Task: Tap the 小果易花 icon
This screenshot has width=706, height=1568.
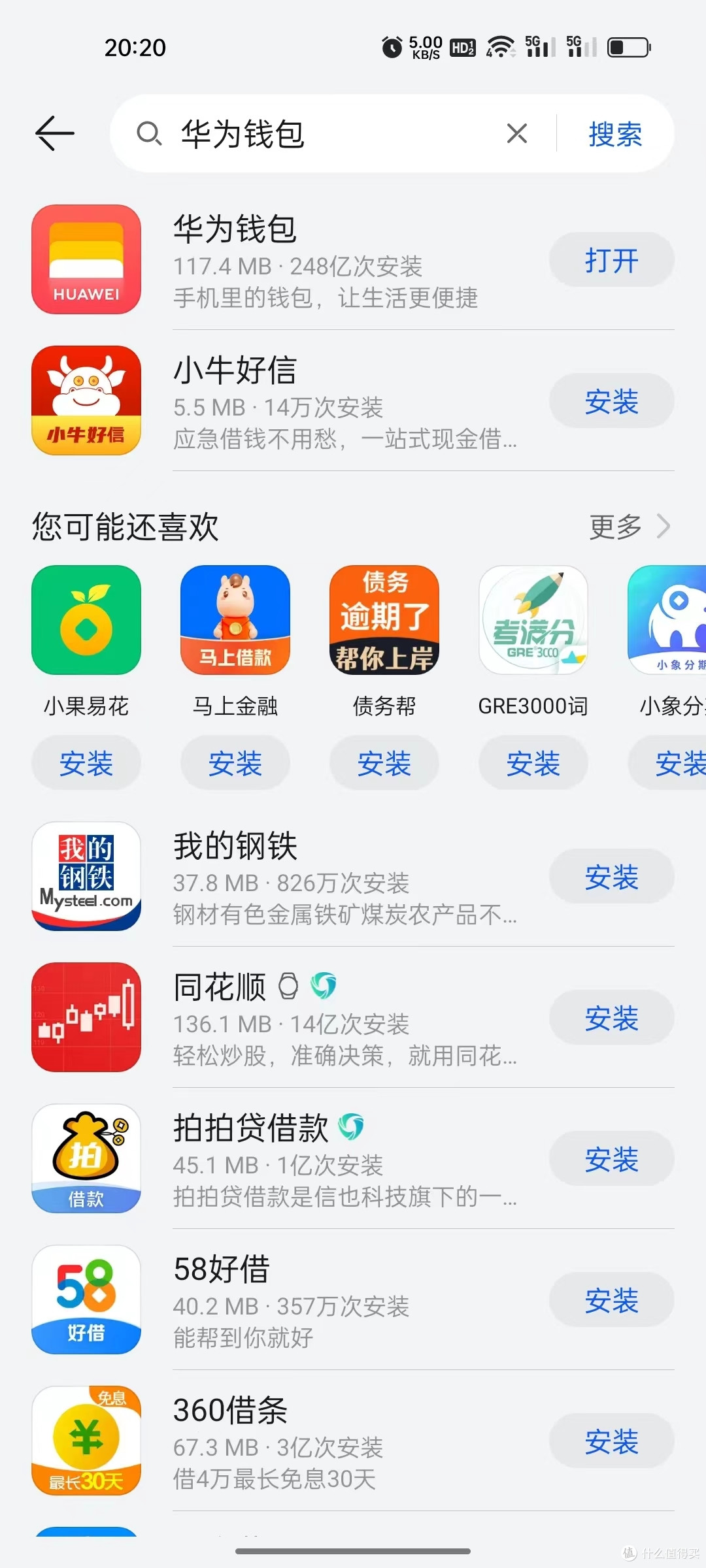Action: (x=86, y=619)
